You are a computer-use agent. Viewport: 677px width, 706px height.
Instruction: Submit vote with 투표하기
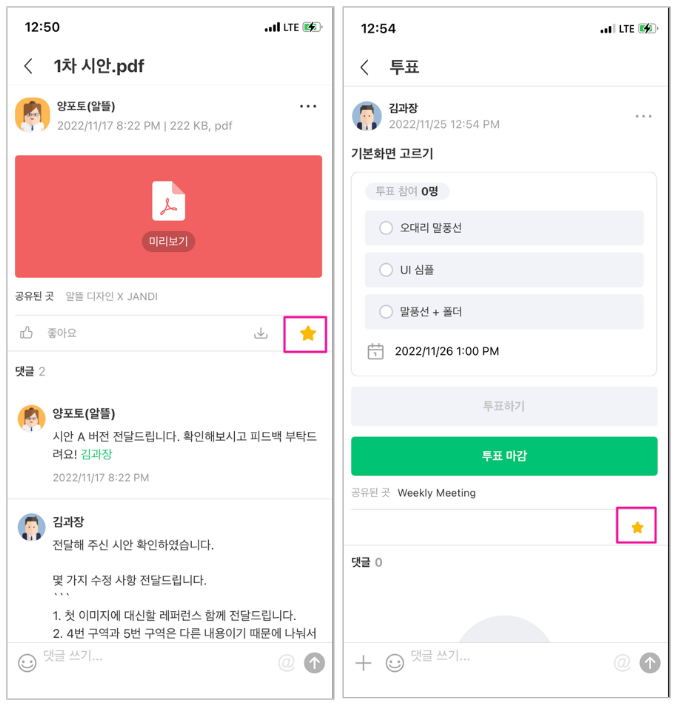click(504, 406)
